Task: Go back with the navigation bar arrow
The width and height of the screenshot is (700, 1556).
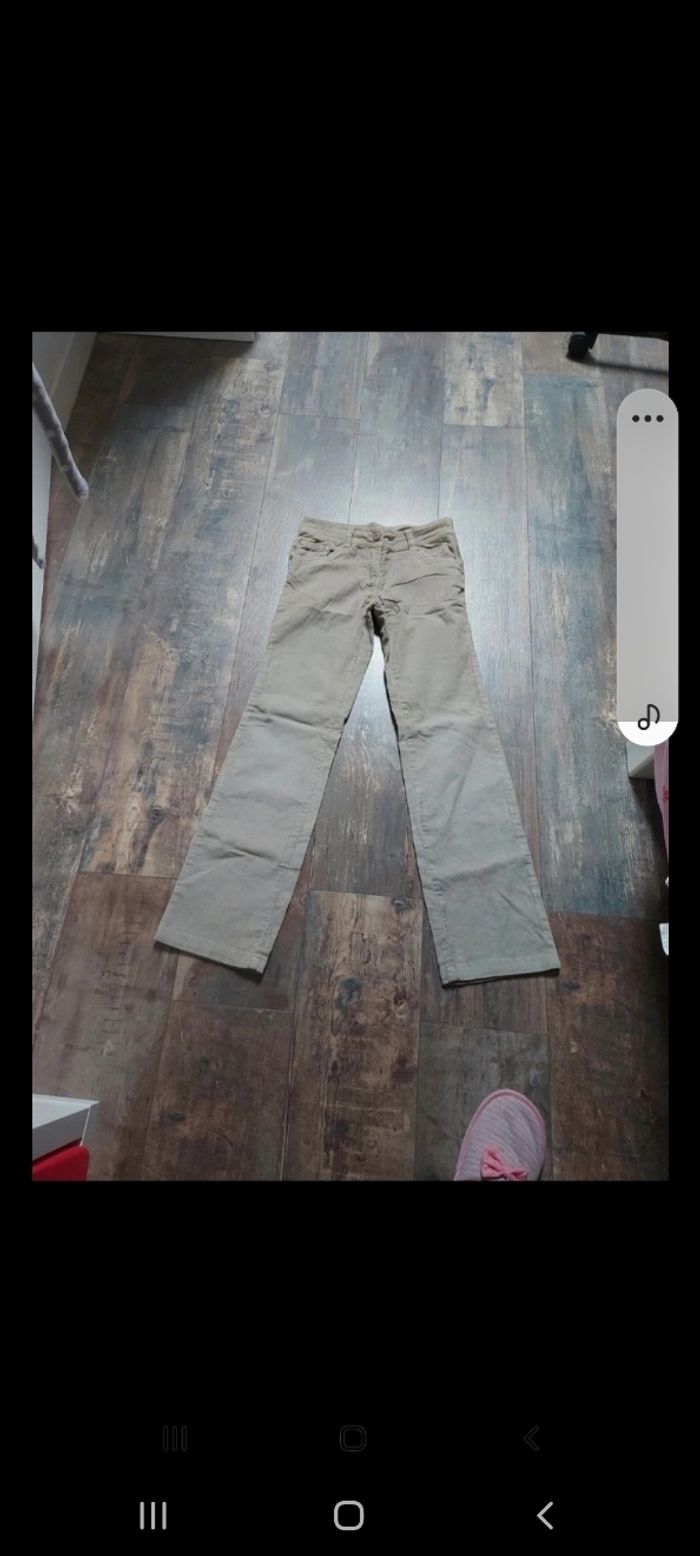Action: coord(545,1515)
